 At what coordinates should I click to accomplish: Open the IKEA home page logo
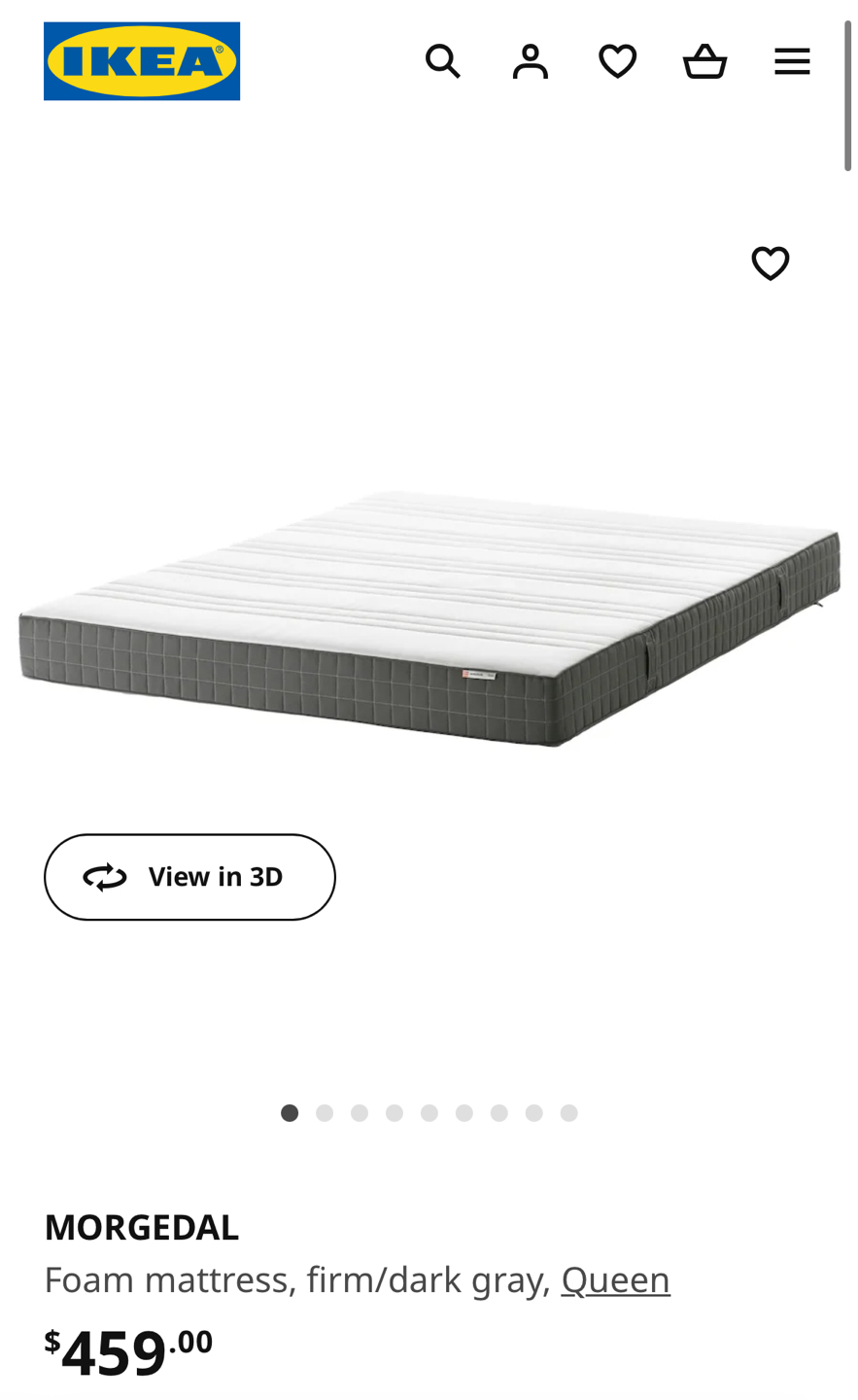(x=142, y=61)
